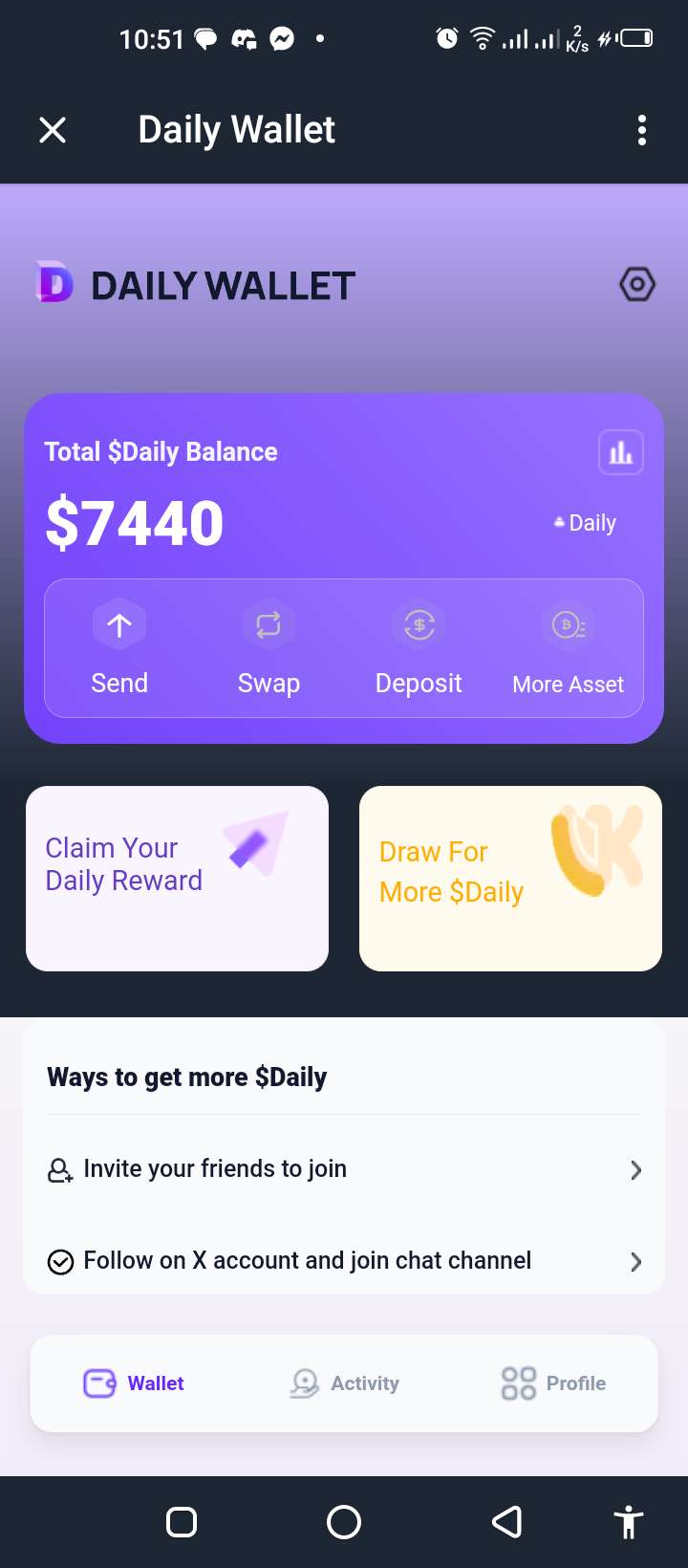This screenshot has height=1568, width=688.
Task: Open Draw For More $Daily card
Action: (x=510, y=878)
